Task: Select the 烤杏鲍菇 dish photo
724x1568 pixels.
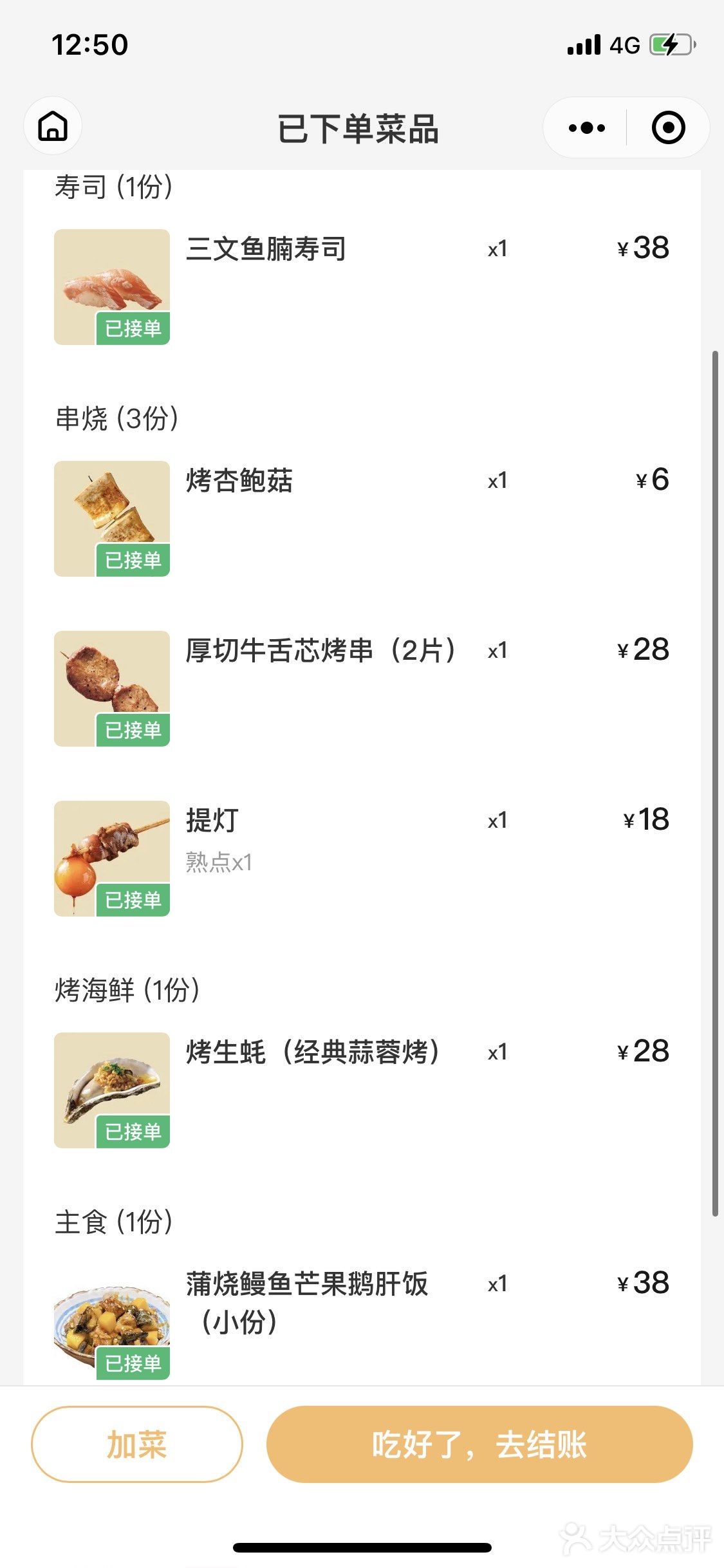Action: 111,515
